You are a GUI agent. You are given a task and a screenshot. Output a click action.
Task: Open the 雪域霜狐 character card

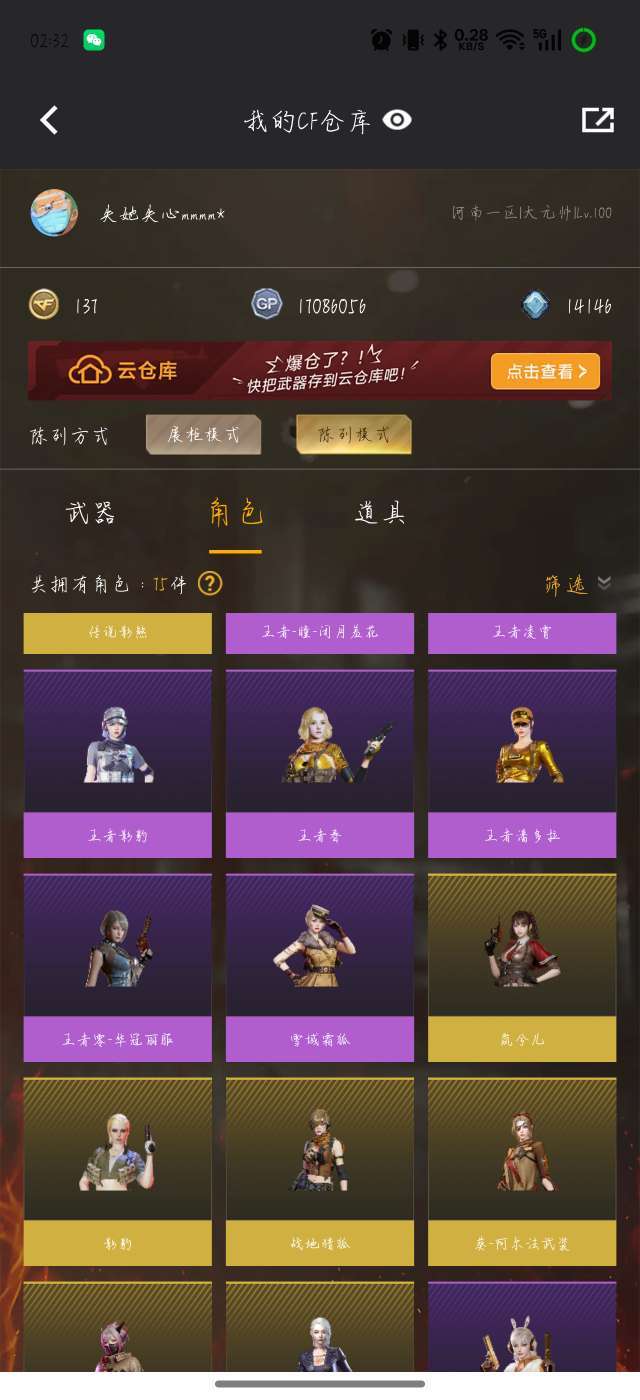320,968
